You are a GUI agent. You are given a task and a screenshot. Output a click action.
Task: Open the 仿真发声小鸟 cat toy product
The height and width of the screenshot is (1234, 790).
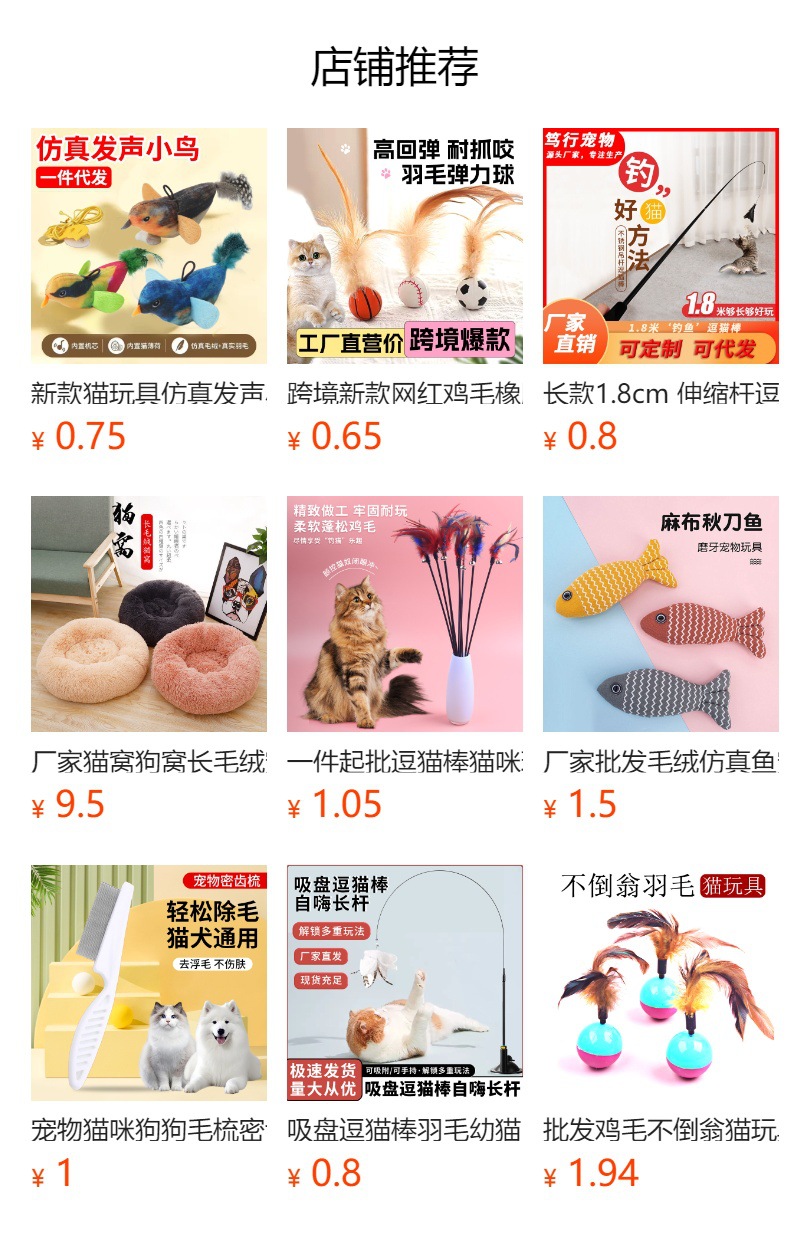point(149,246)
